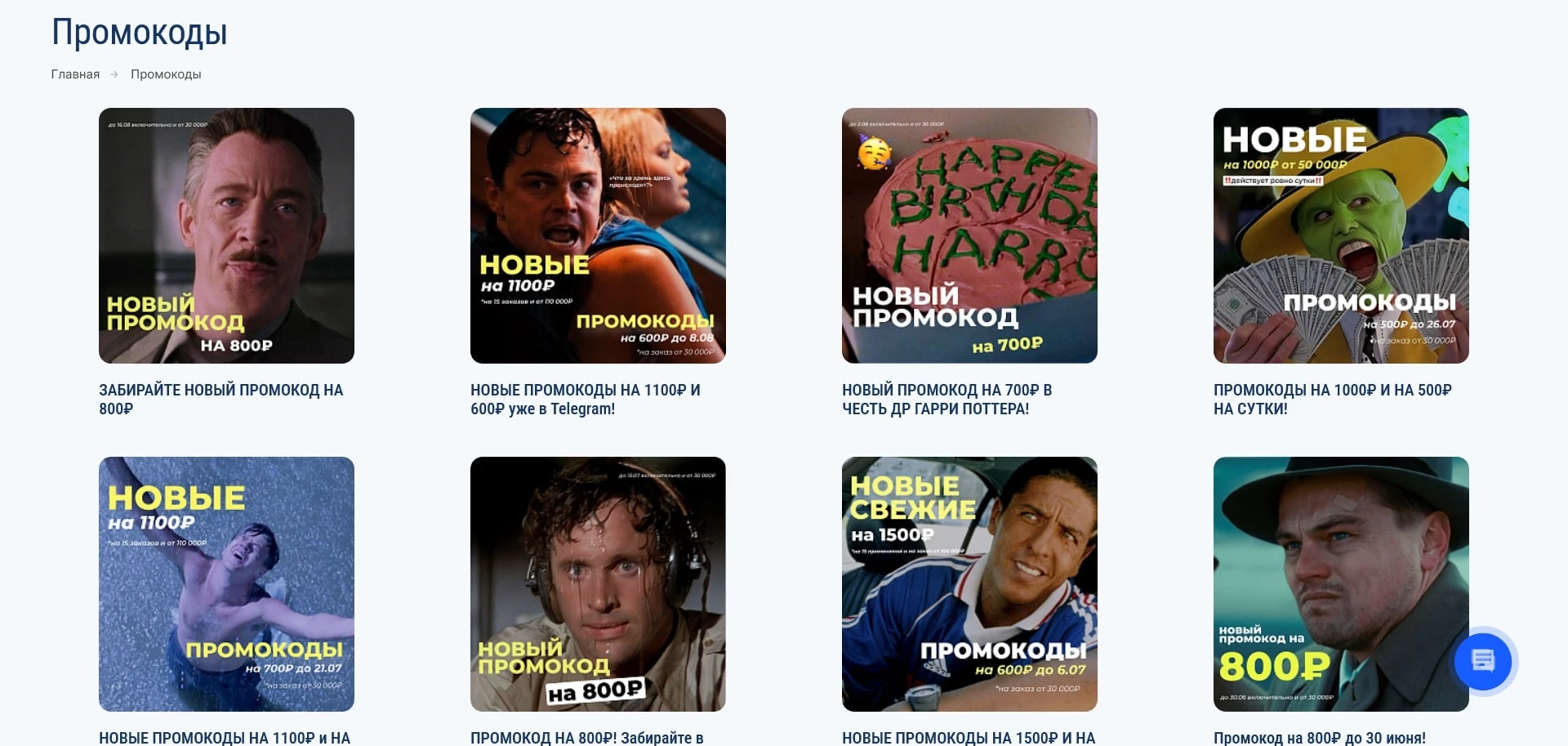Open the title link «НОВЫЙ ПРОМОКОД НА 700₽ В ЧЕСТЬ ДР ГАРРИ ПОТТЕРА»
This screenshot has height=746, width=1568.
pos(947,400)
